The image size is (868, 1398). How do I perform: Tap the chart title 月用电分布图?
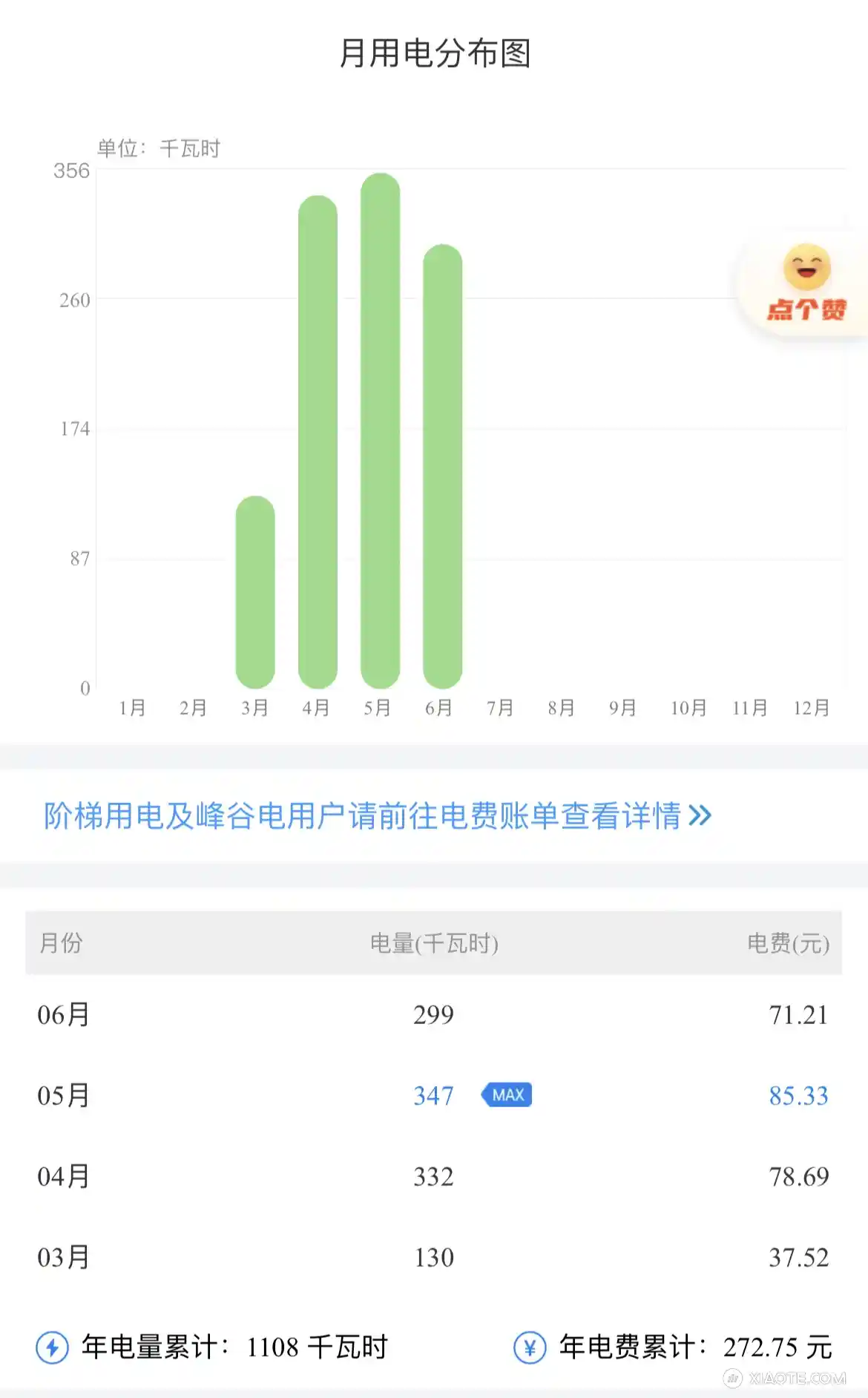click(x=434, y=52)
